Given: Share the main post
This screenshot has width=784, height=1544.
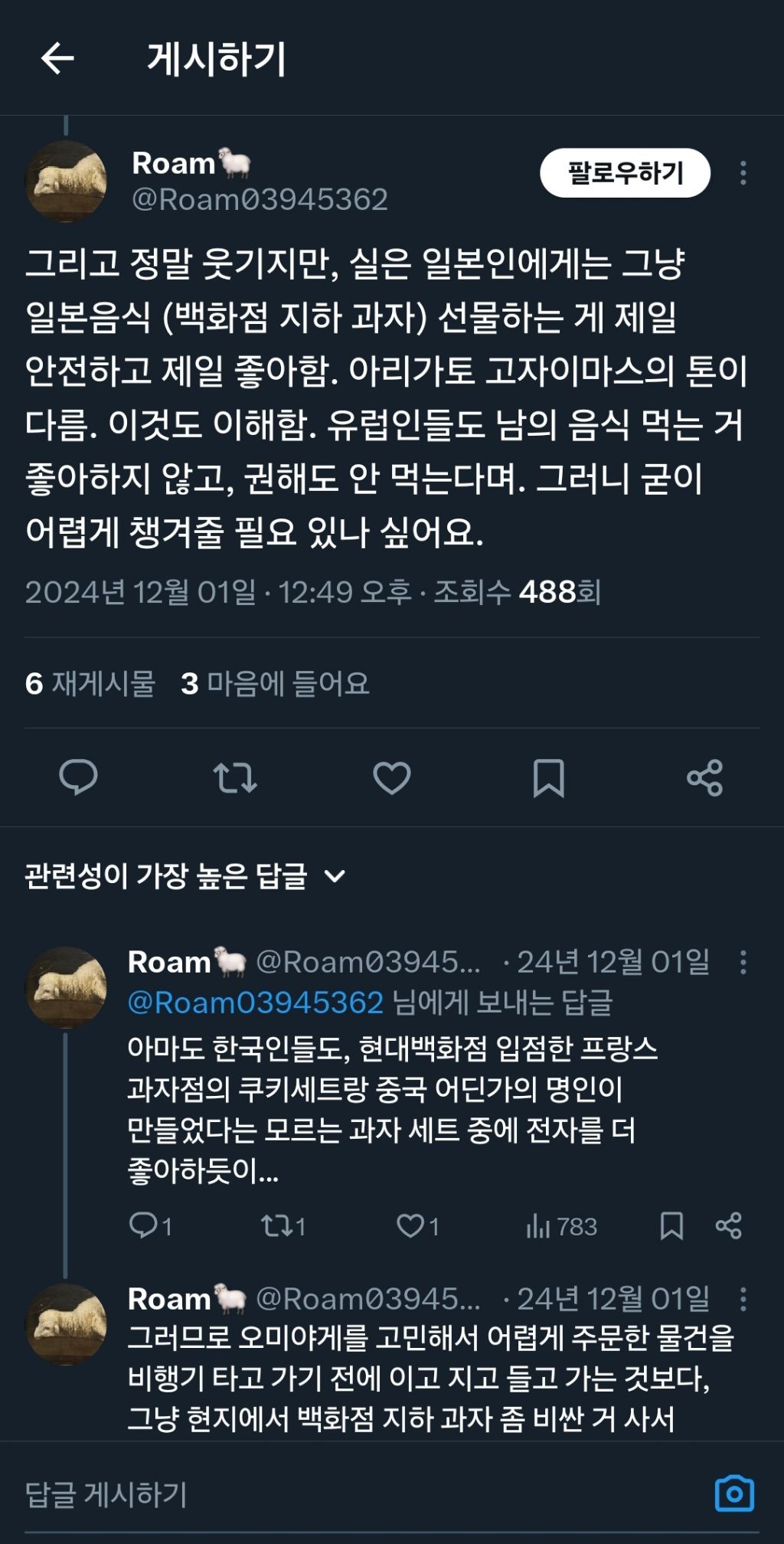Looking at the screenshot, I should pos(704,777).
